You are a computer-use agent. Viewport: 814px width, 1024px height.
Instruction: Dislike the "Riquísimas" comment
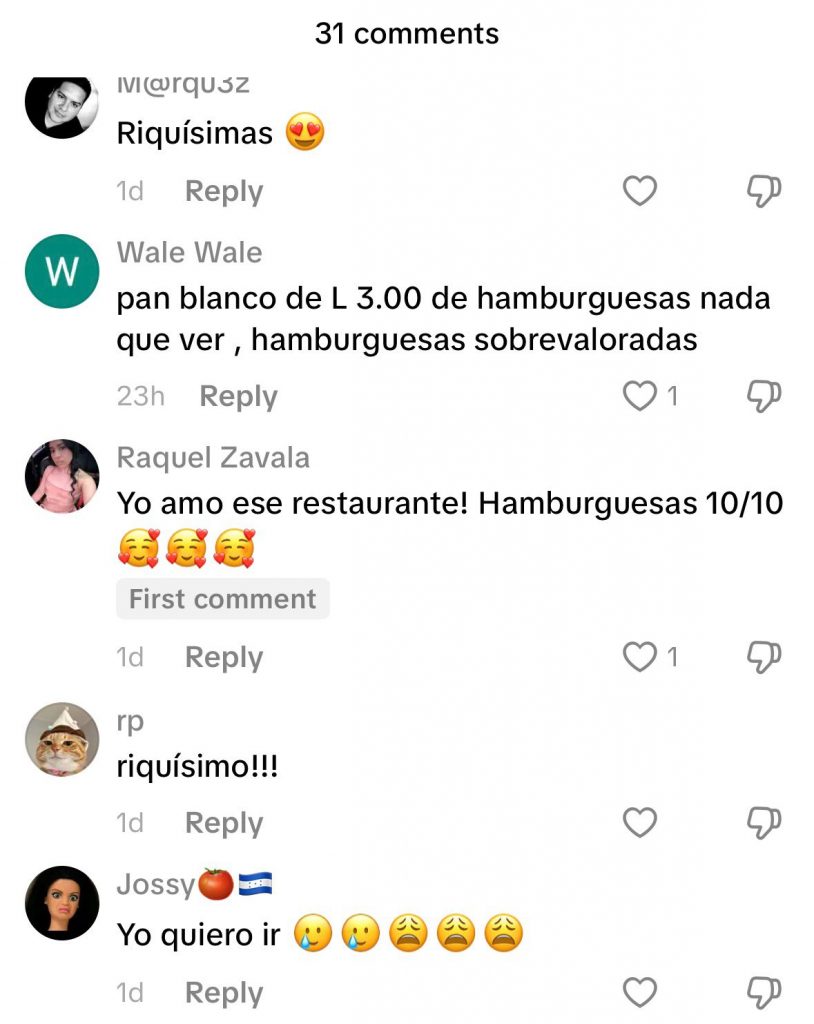[x=764, y=190]
